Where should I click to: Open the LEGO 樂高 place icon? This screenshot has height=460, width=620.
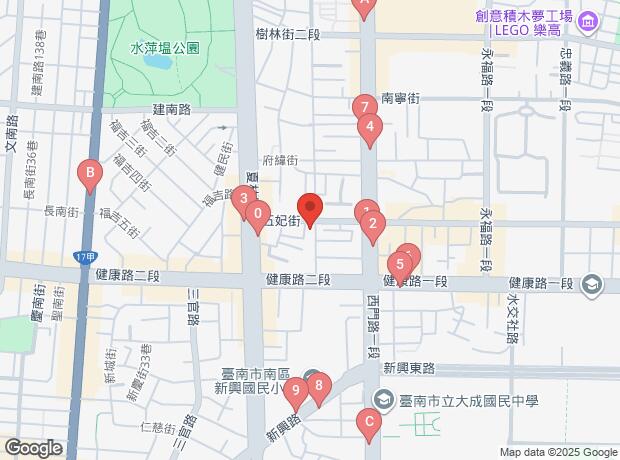click(x=587, y=18)
